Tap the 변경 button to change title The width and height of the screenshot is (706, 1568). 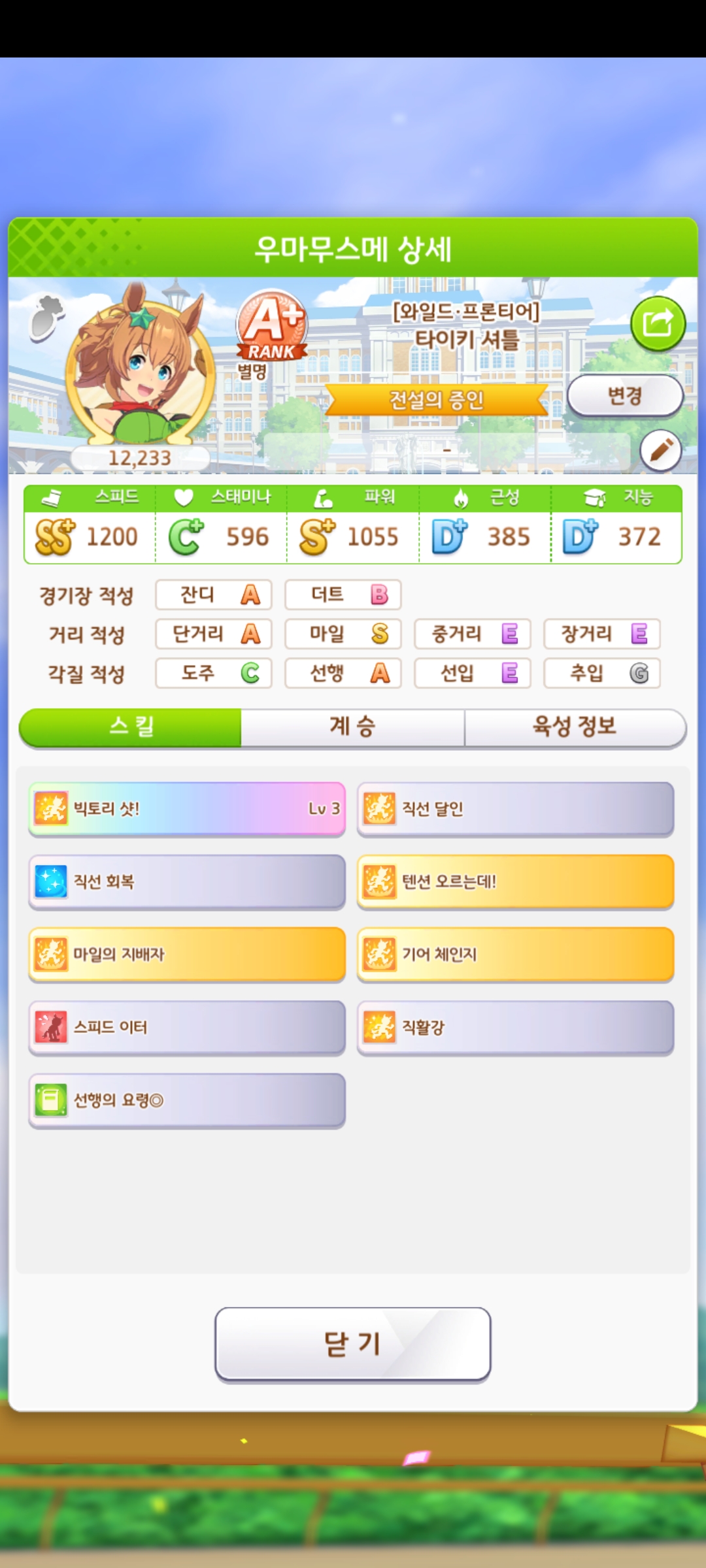click(625, 396)
